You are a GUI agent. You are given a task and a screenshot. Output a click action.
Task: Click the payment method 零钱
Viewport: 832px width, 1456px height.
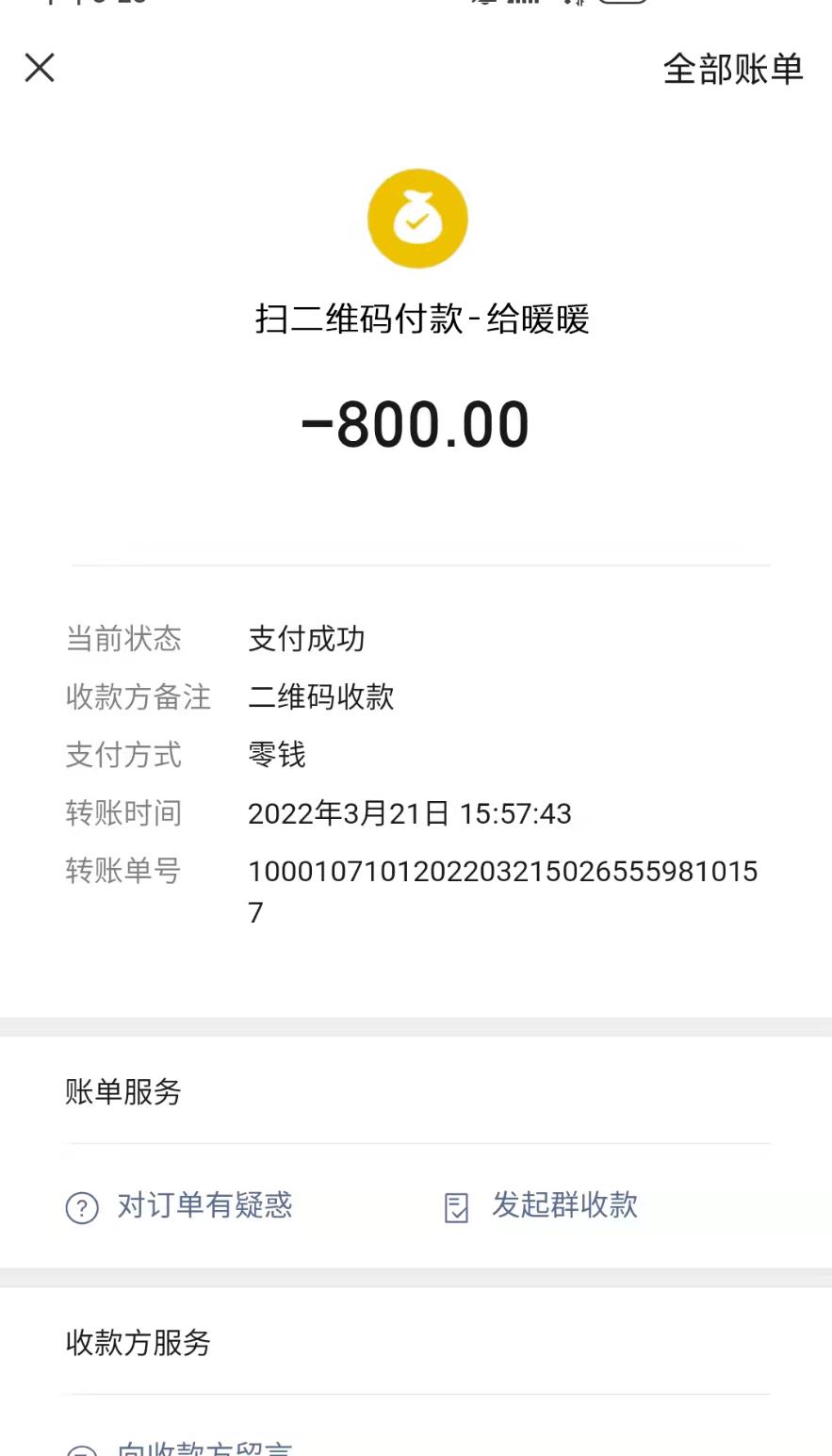(x=276, y=755)
